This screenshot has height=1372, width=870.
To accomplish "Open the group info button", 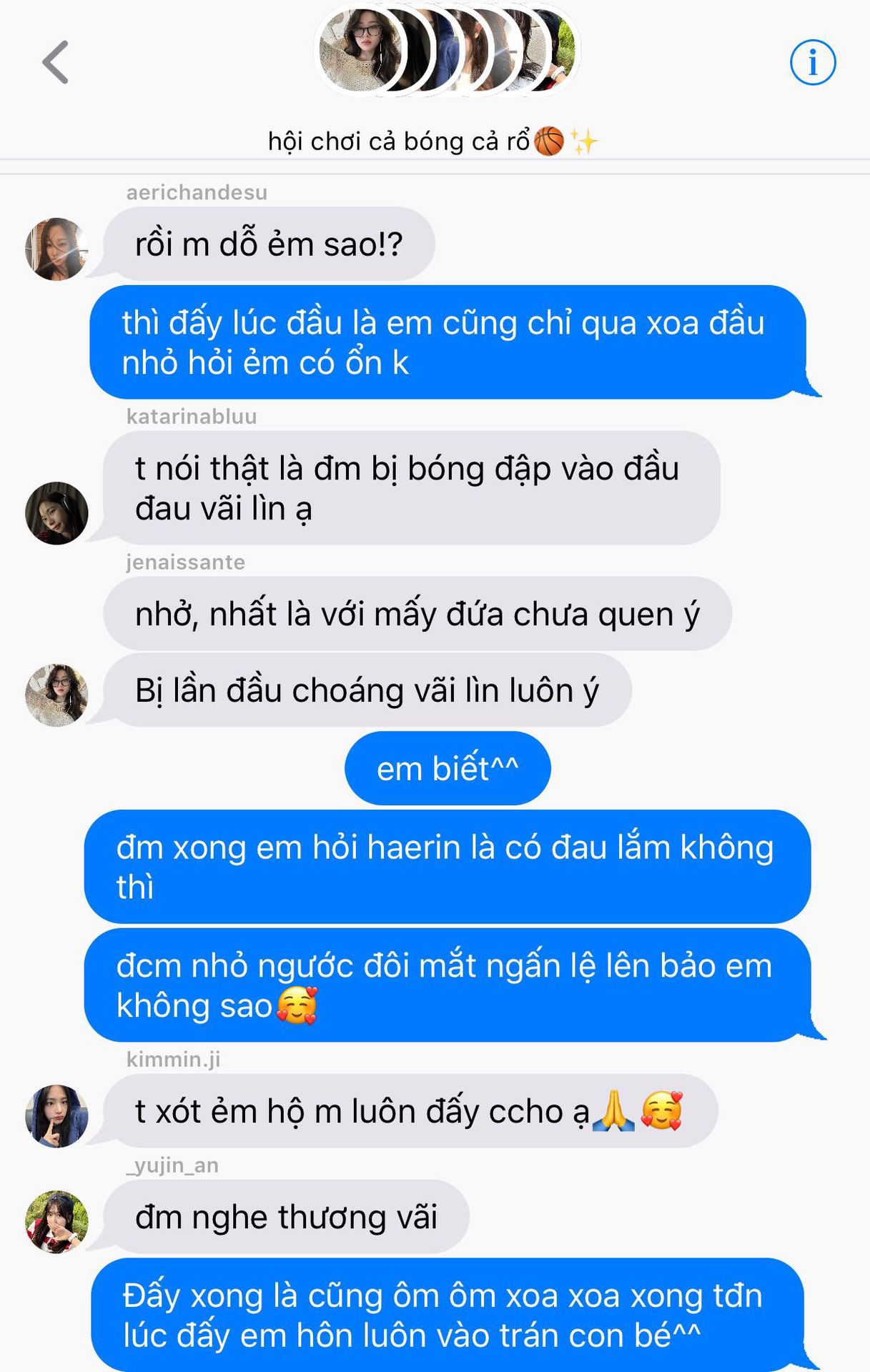I will (x=812, y=63).
